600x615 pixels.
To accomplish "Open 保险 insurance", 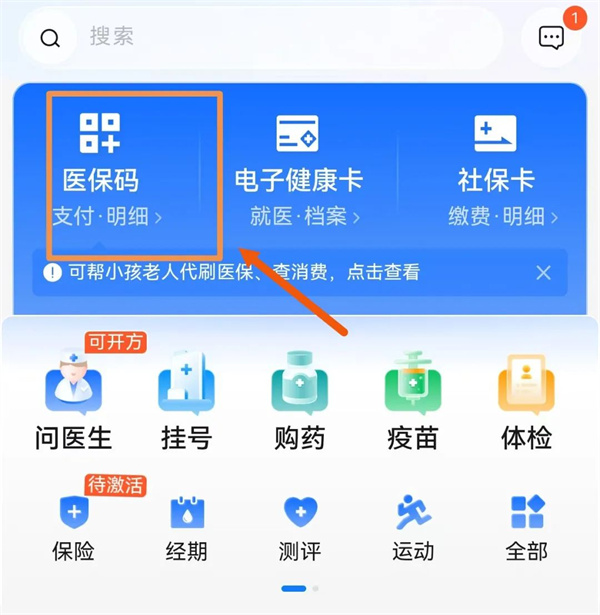I will (x=73, y=527).
